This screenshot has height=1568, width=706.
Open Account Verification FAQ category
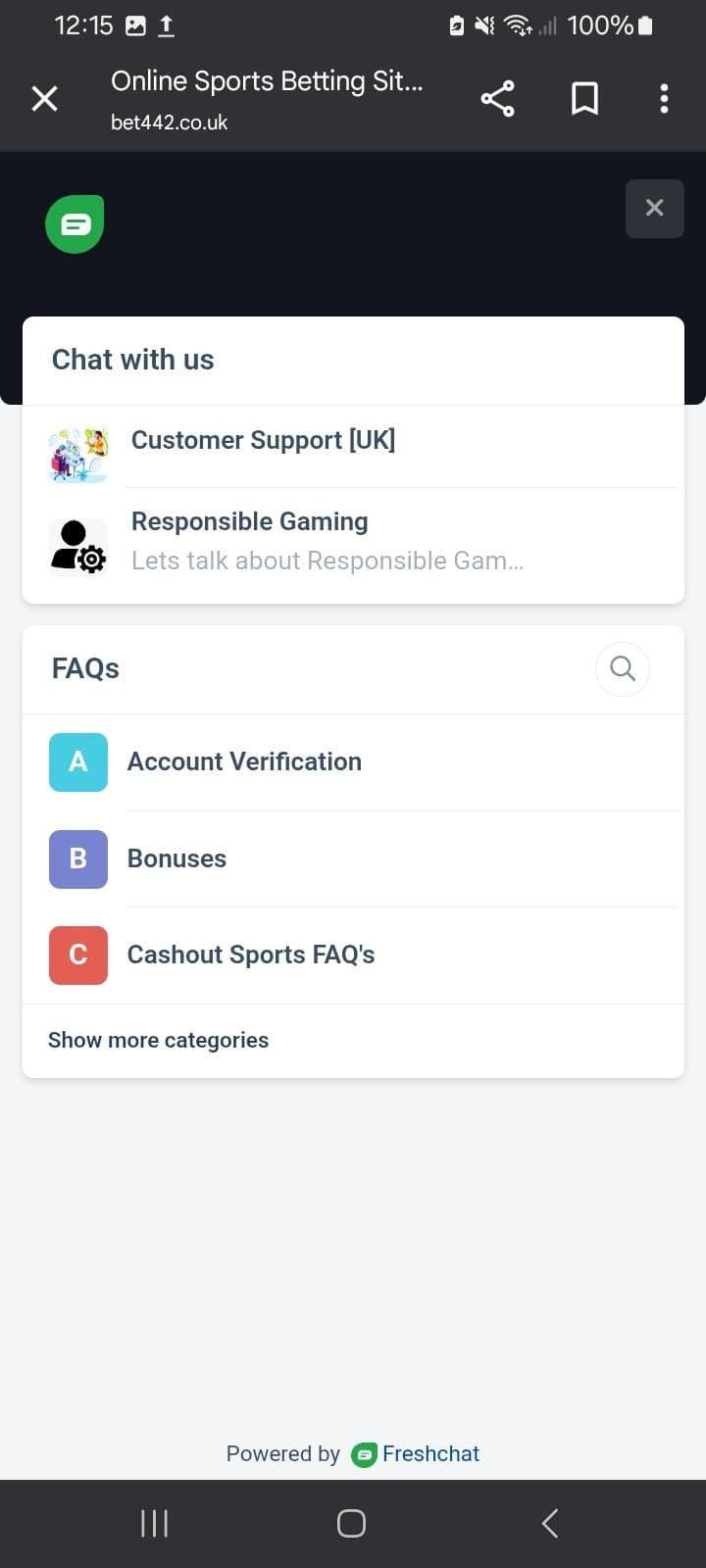(244, 761)
